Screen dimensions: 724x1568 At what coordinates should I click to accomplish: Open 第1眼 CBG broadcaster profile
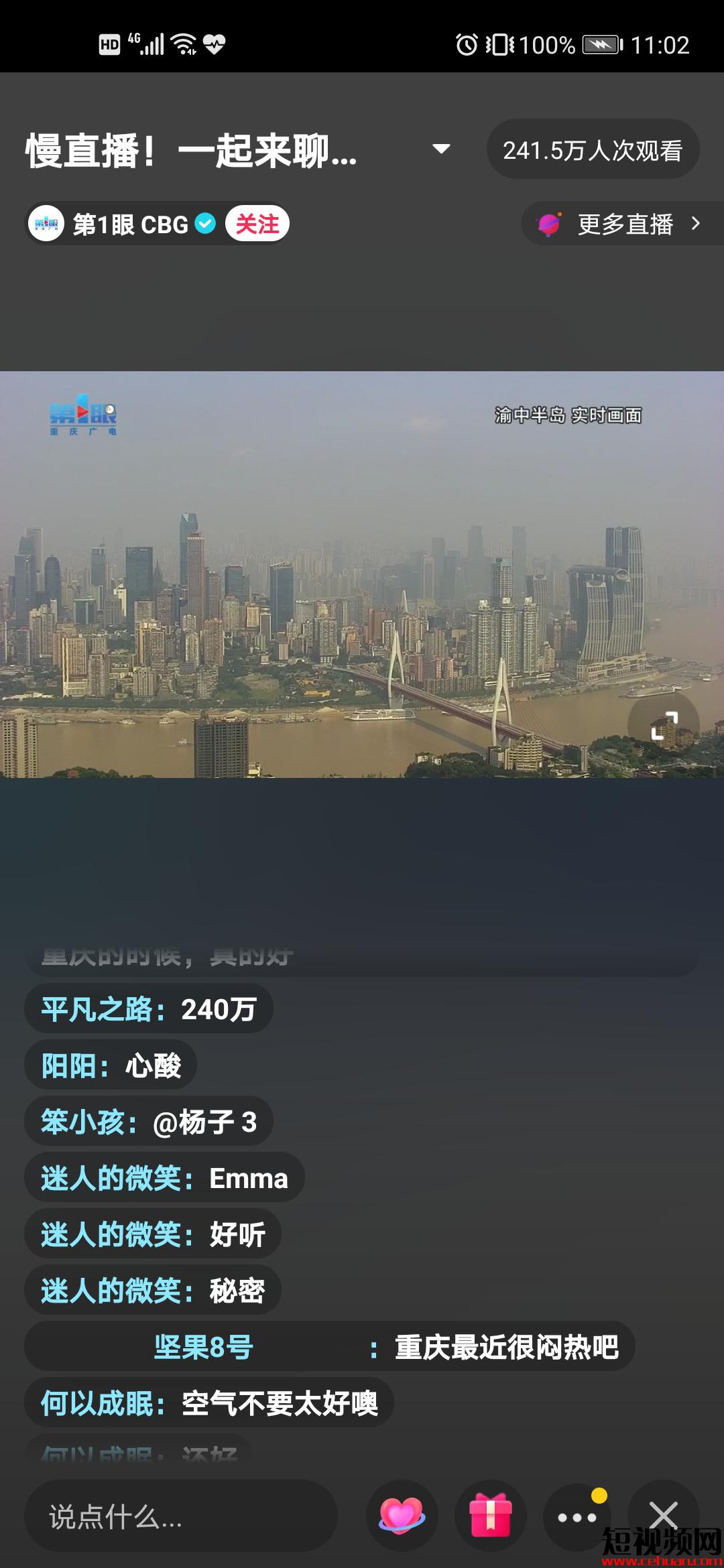click(121, 224)
